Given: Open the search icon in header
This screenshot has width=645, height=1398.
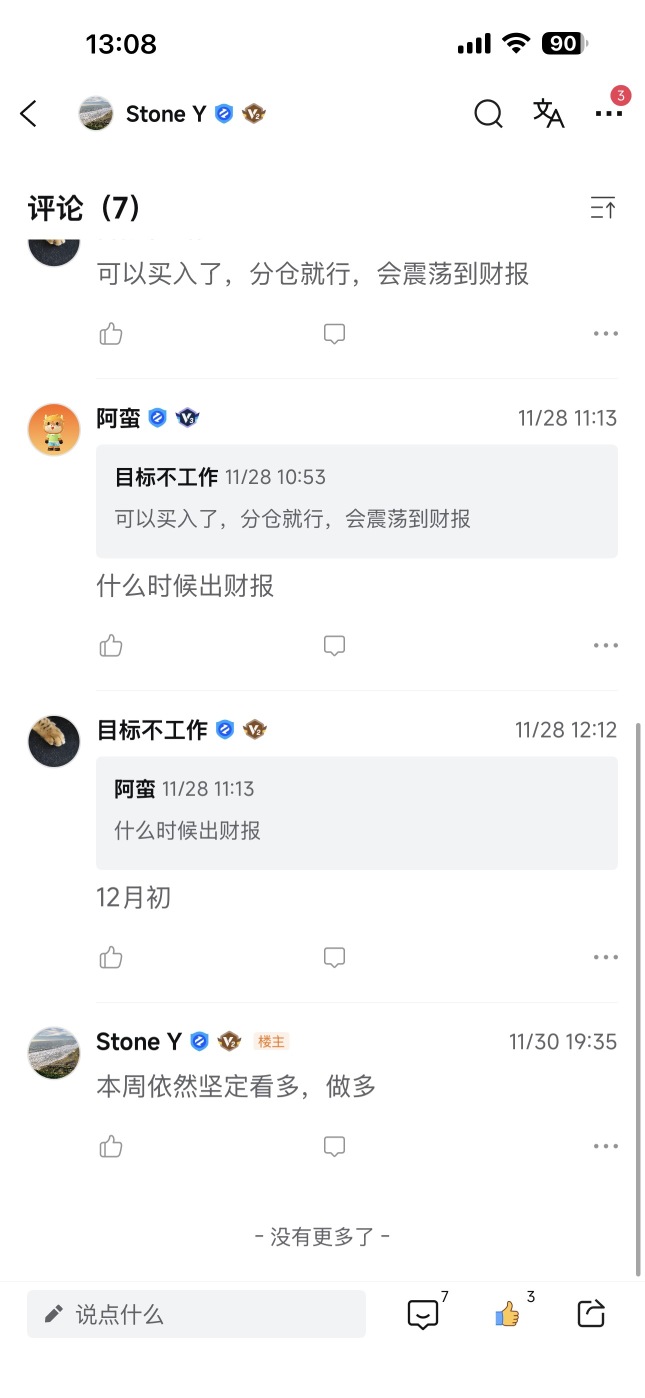Looking at the screenshot, I should (488, 114).
